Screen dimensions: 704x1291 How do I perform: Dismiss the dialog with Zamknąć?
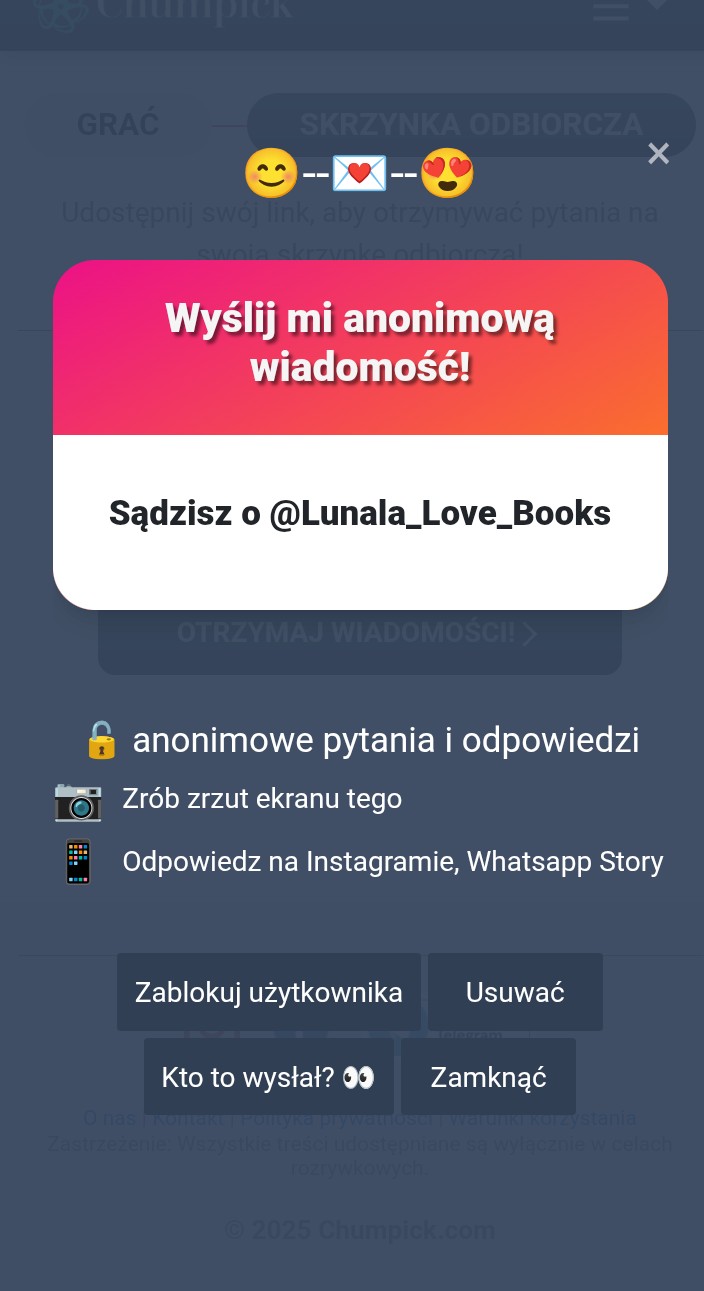click(488, 1077)
